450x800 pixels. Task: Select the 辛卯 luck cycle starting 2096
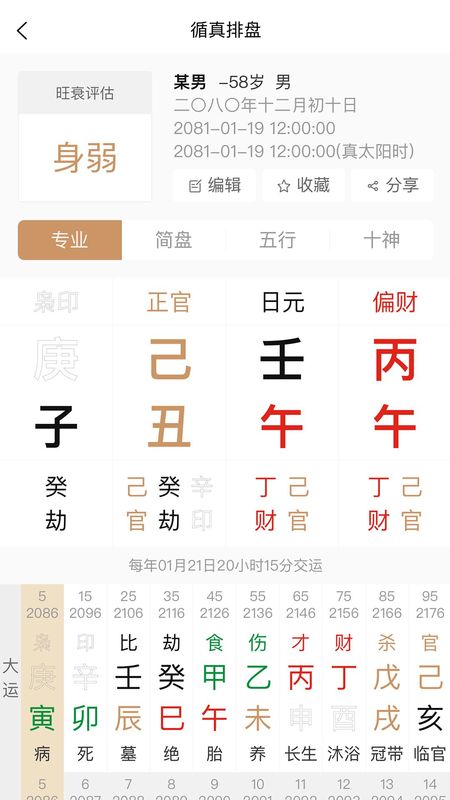tap(85, 678)
